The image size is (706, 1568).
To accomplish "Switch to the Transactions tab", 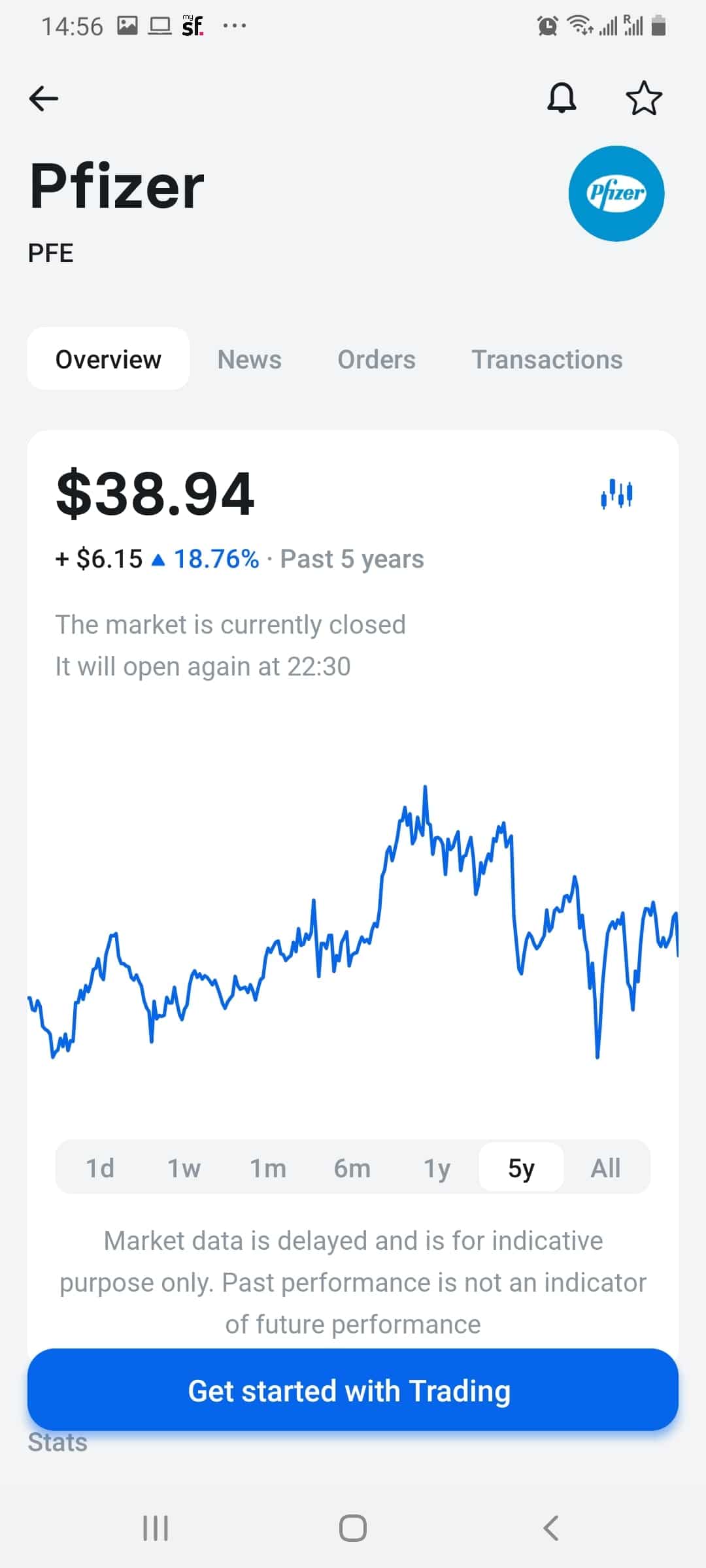I will 547,359.
